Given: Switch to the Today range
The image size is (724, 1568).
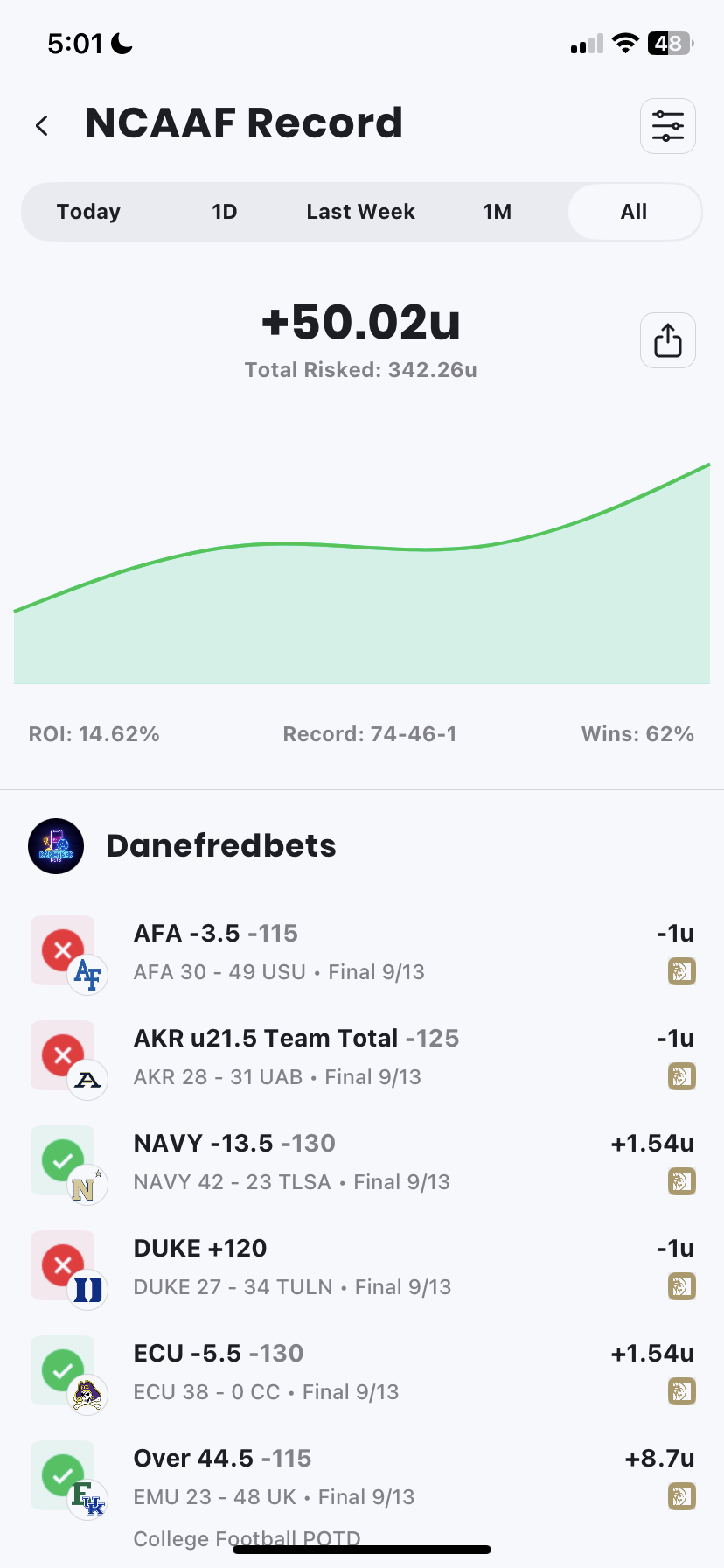Looking at the screenshot, I should pyautogui.click(x=88, y=212).
